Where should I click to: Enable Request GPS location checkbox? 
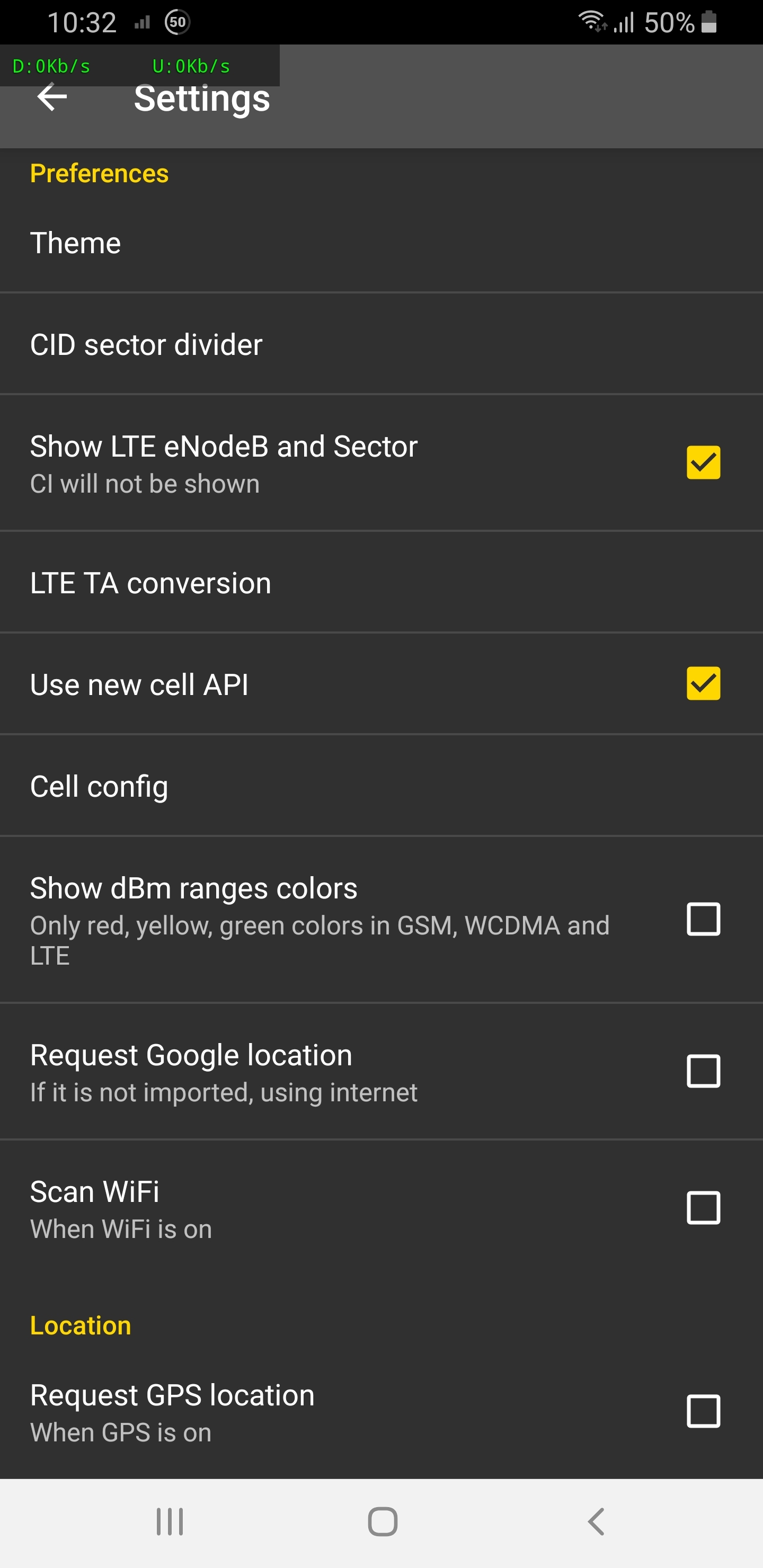pos(703,1411)
